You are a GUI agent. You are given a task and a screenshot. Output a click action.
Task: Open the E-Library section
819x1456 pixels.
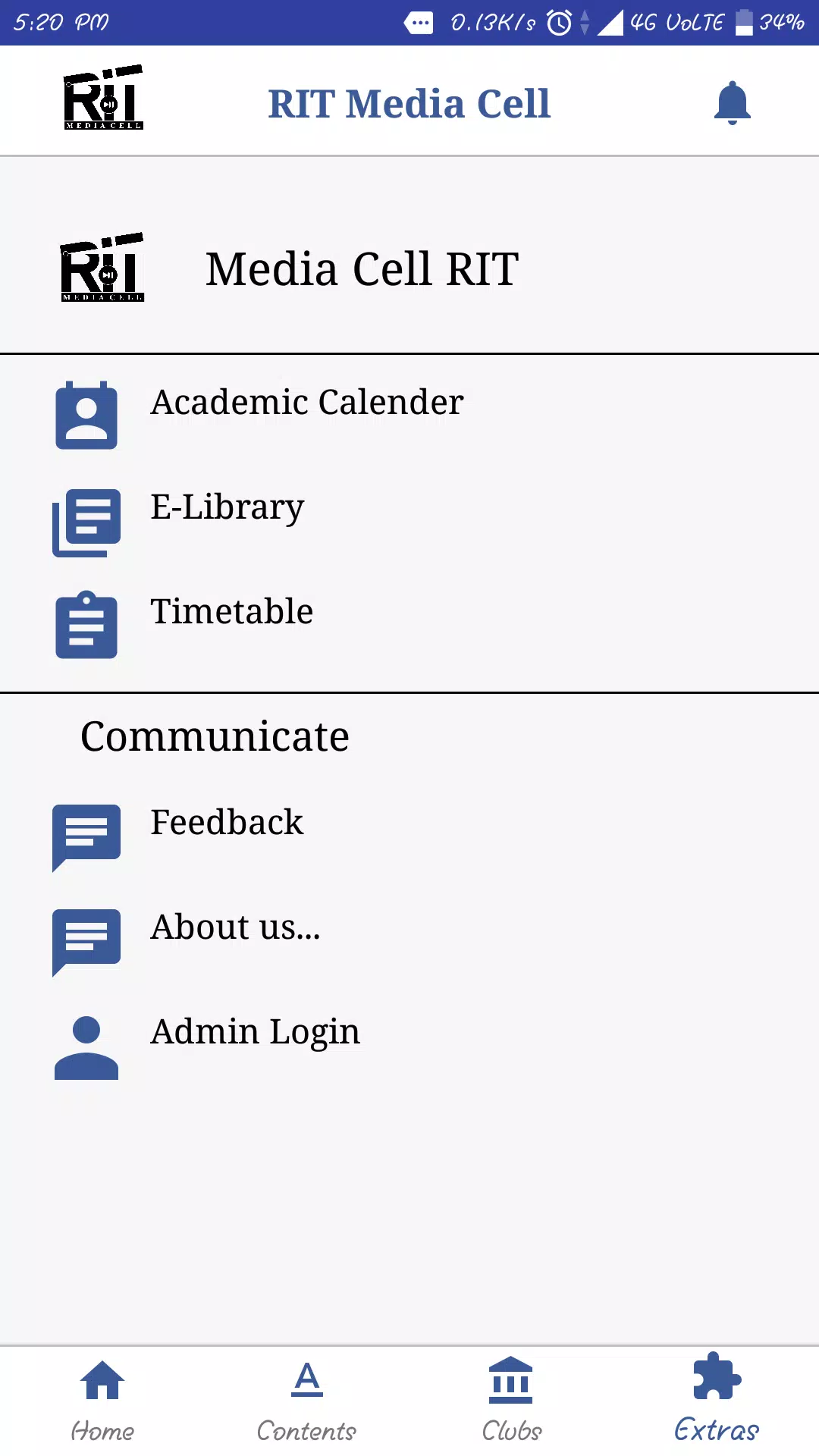[227, 507]
